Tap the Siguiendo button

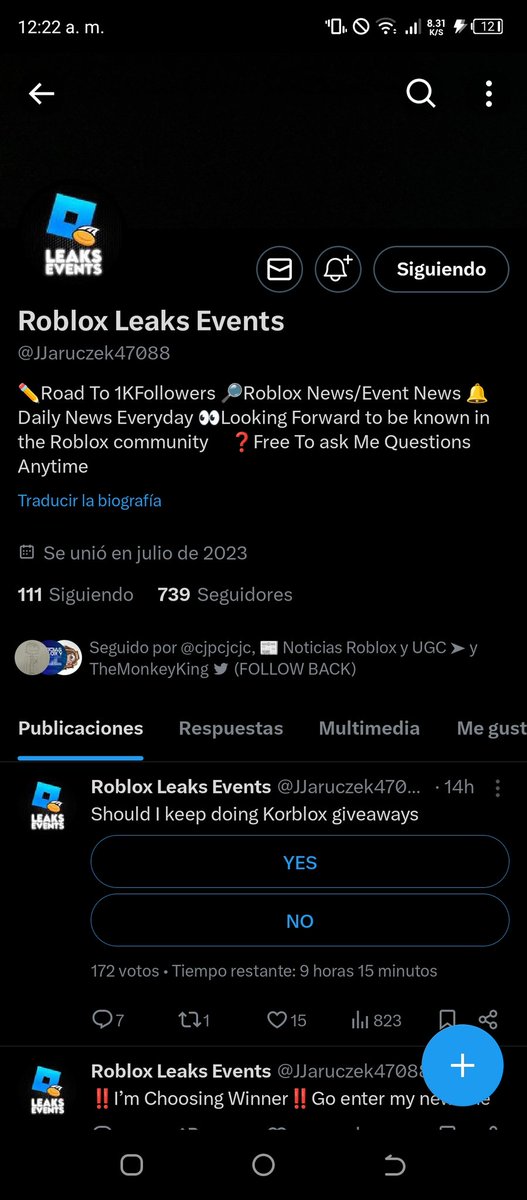[x=441, y=269]
